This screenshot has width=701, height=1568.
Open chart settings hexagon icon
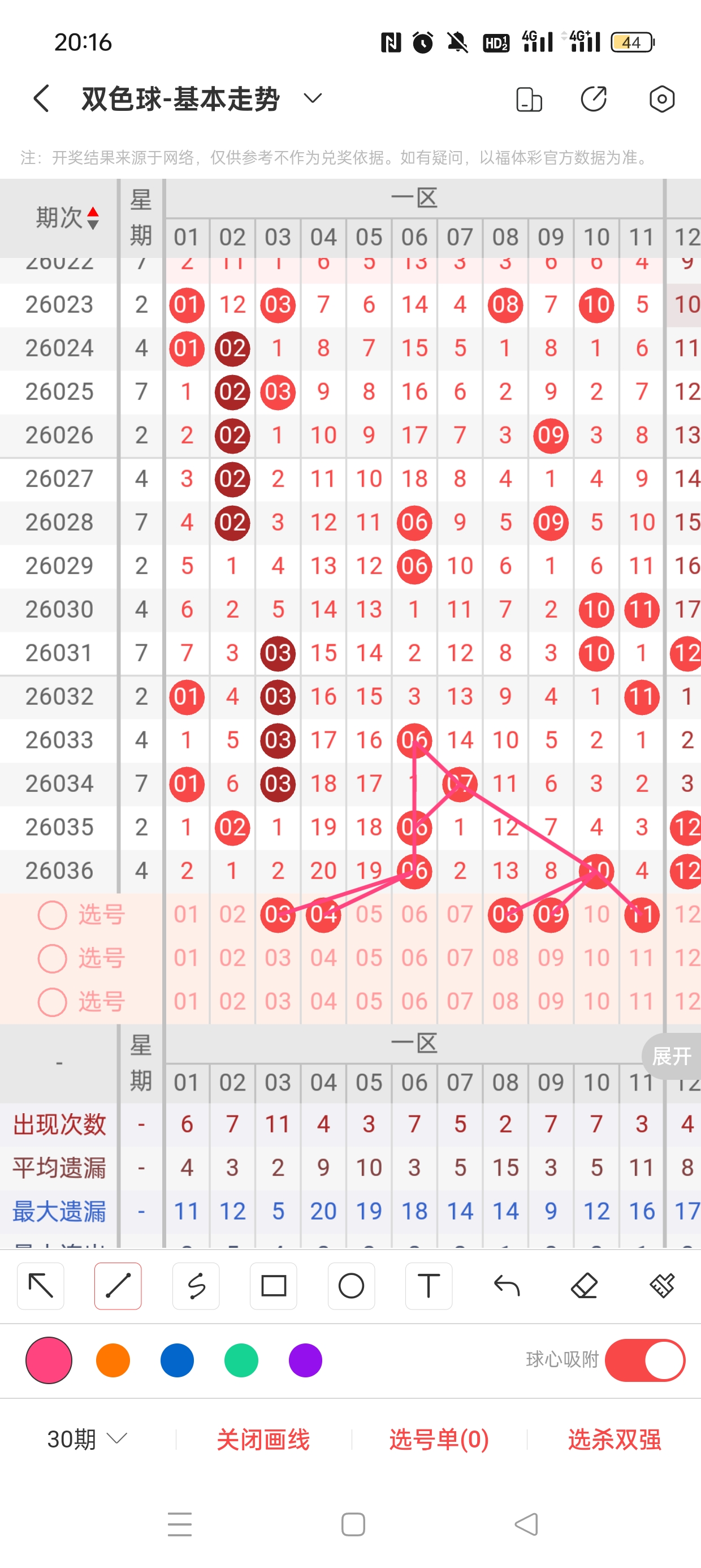(661, 98)
